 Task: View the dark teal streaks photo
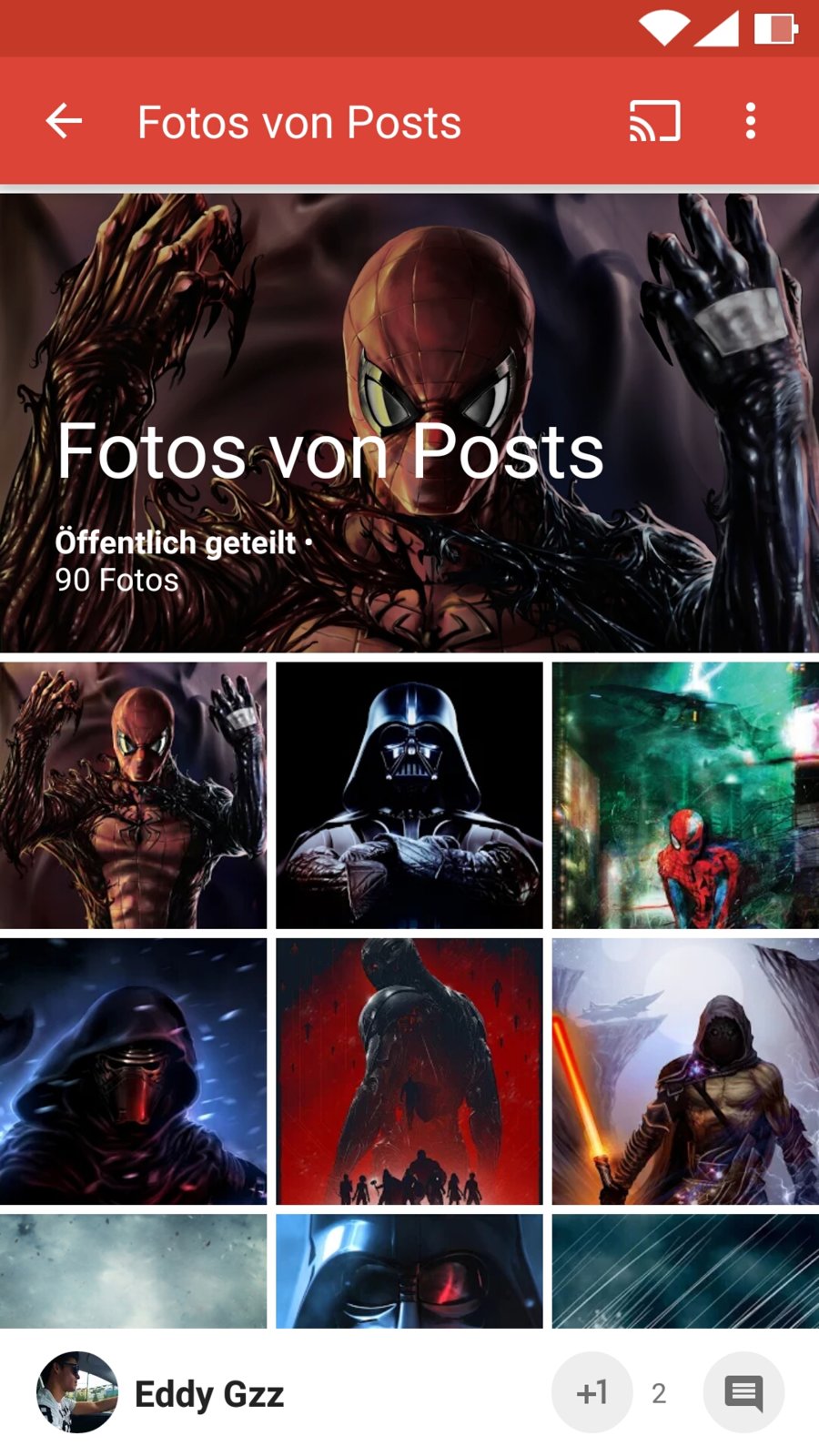point(684,1270)
